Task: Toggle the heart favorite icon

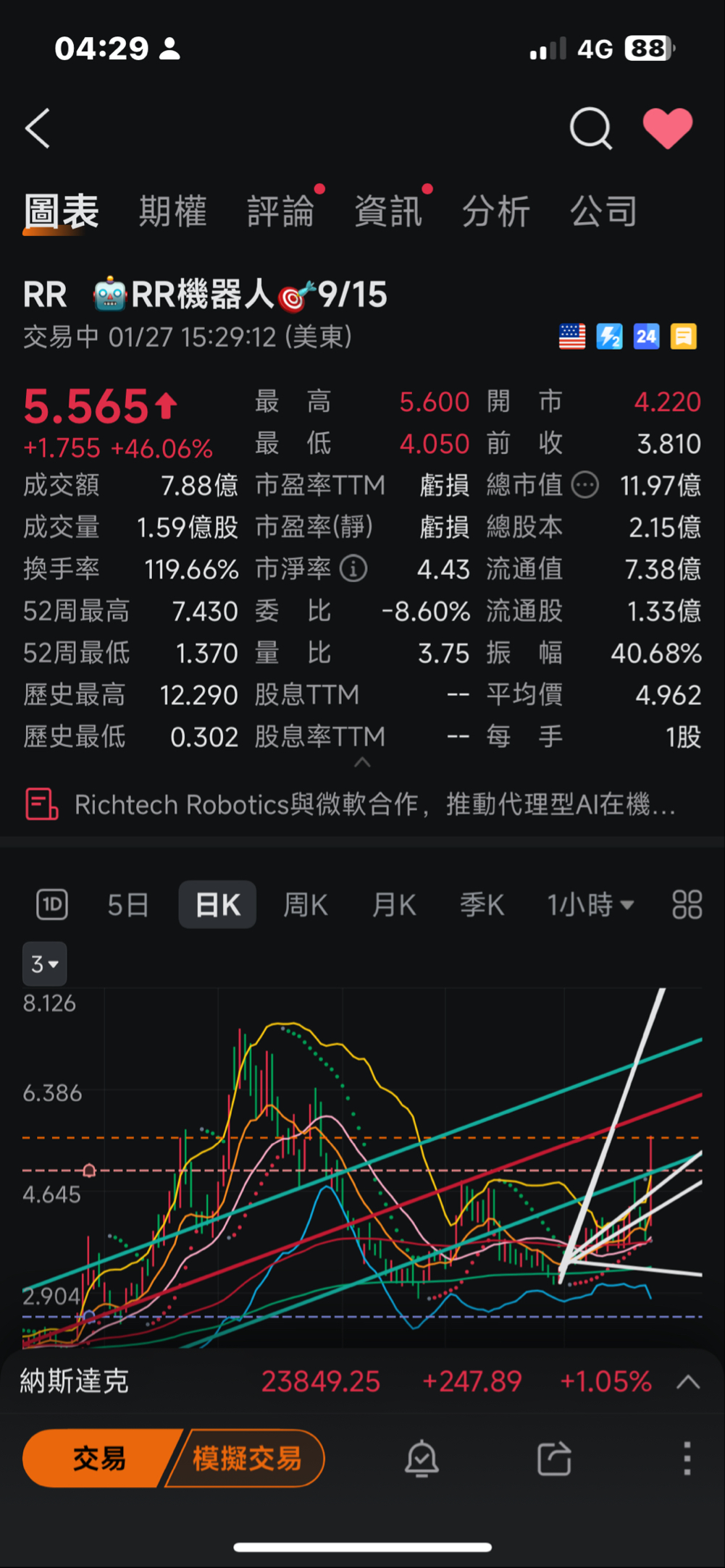Action: coord(668,127)
